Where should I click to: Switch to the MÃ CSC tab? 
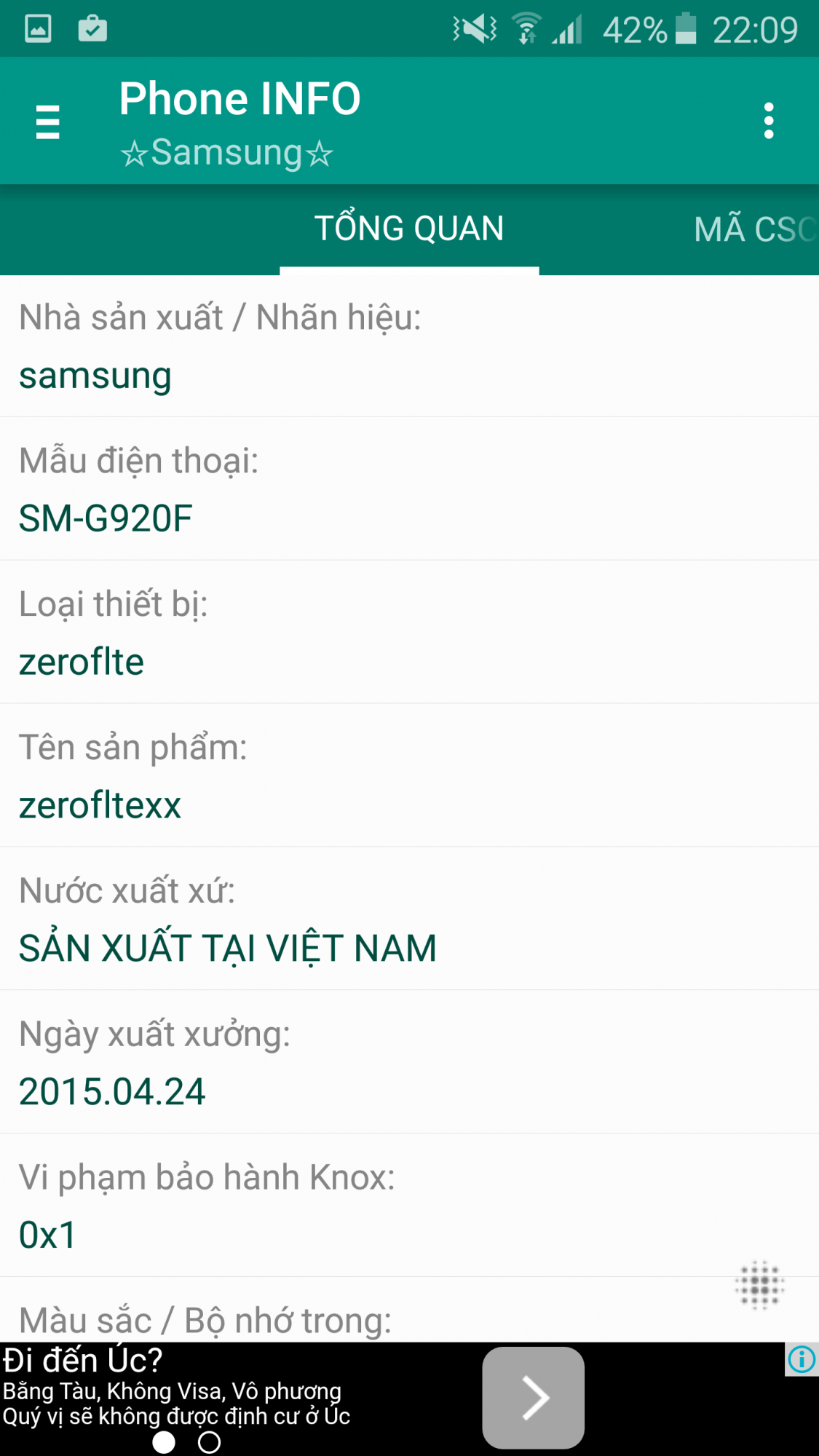click(x=754, y=230)
